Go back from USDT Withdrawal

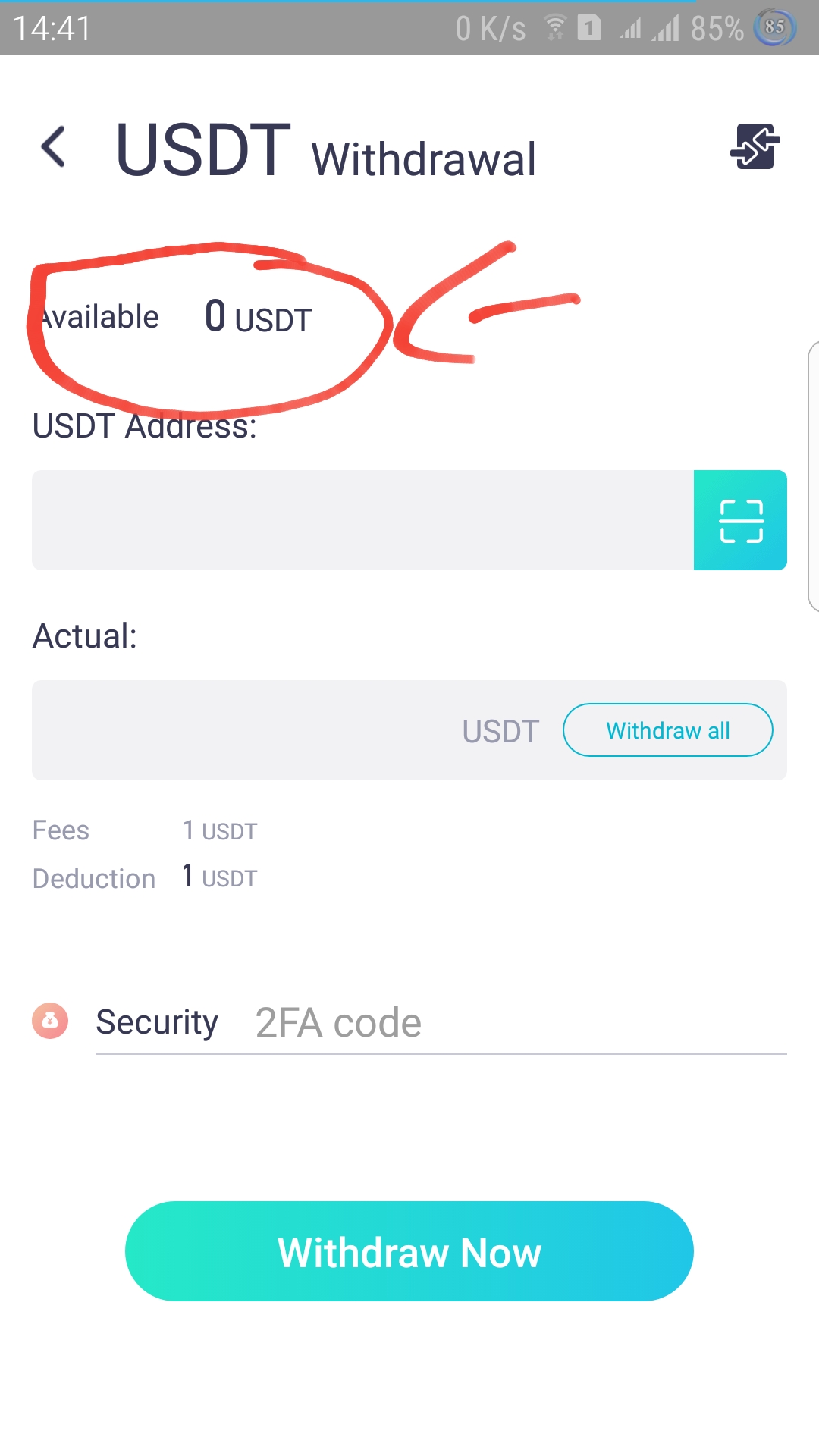pos(53,146)
